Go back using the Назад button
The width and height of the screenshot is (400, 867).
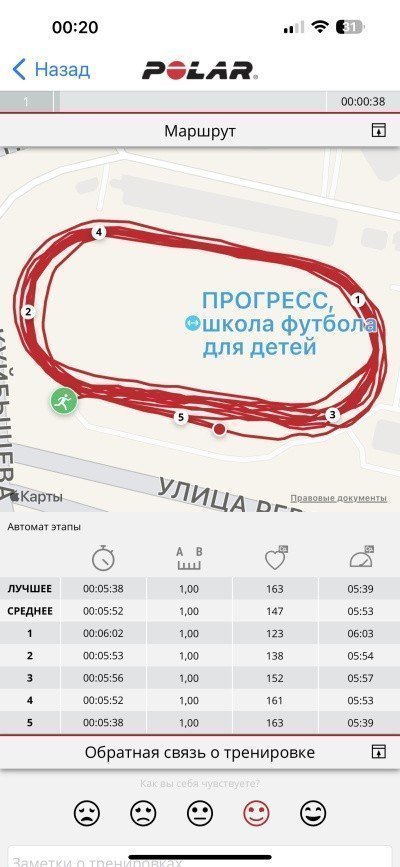(50, 70)
